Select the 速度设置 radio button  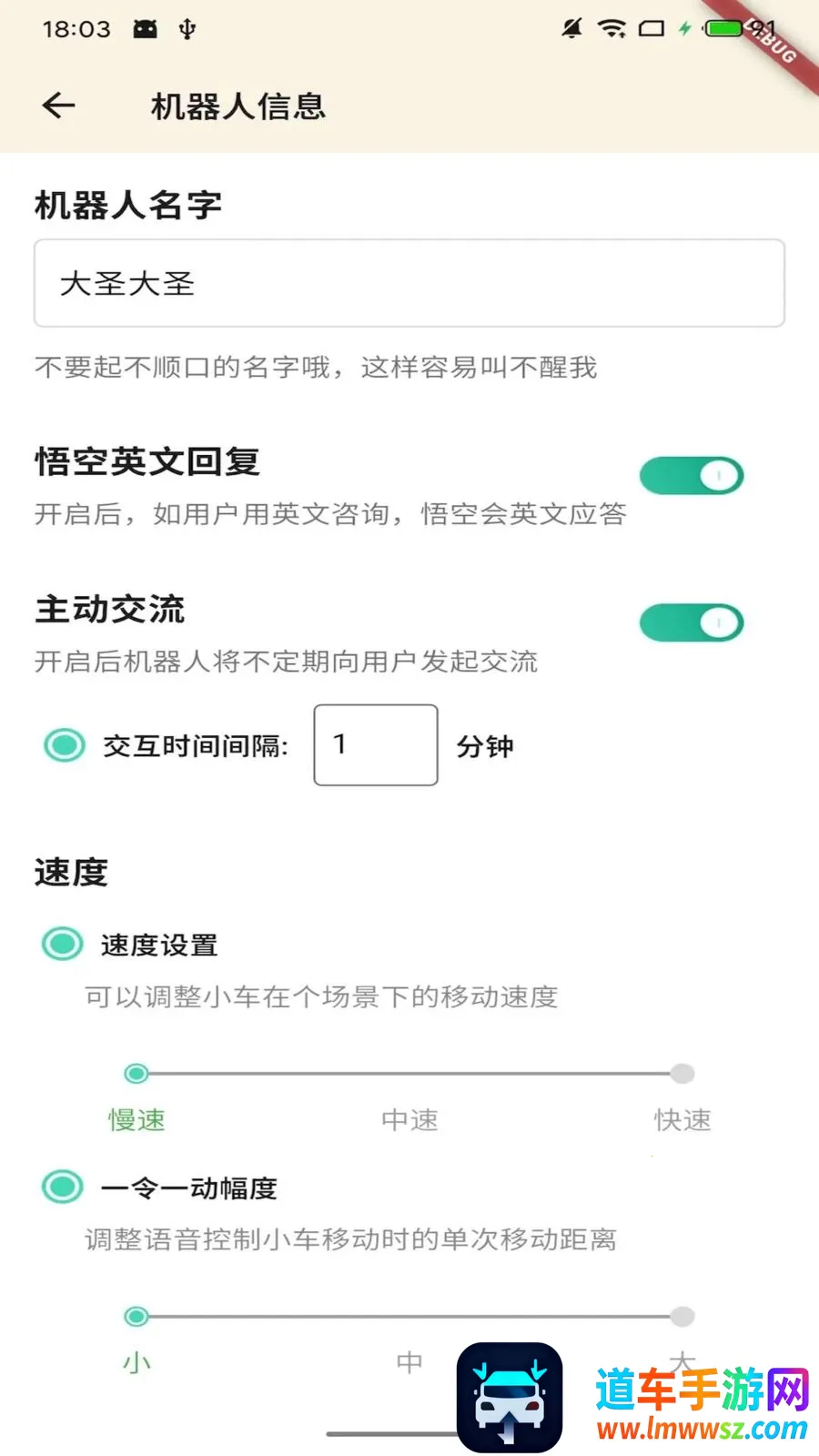tap(63, 944)
